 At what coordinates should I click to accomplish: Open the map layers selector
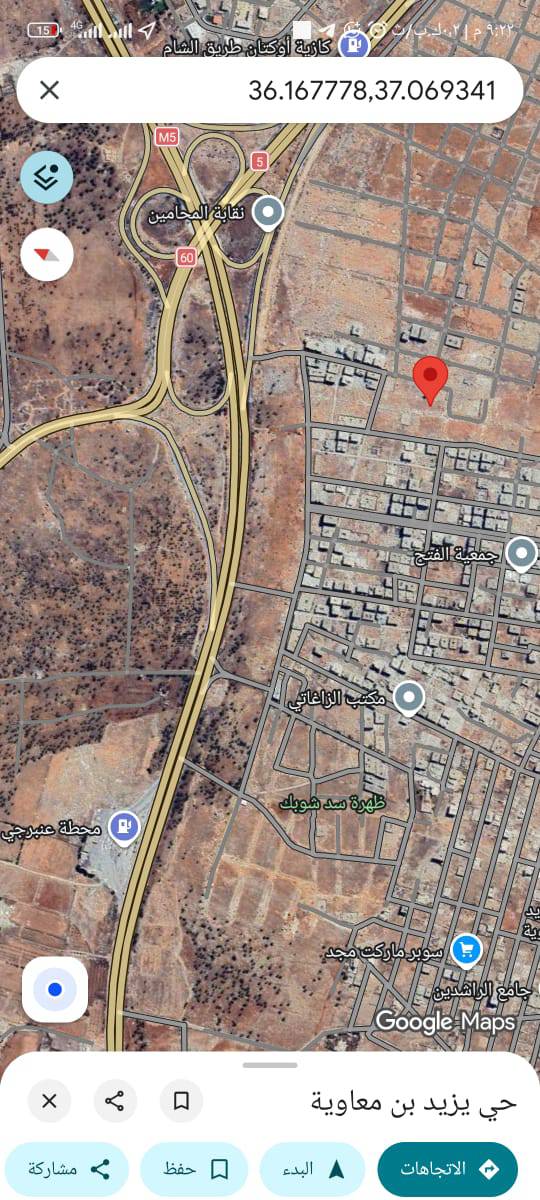point(47,177)
